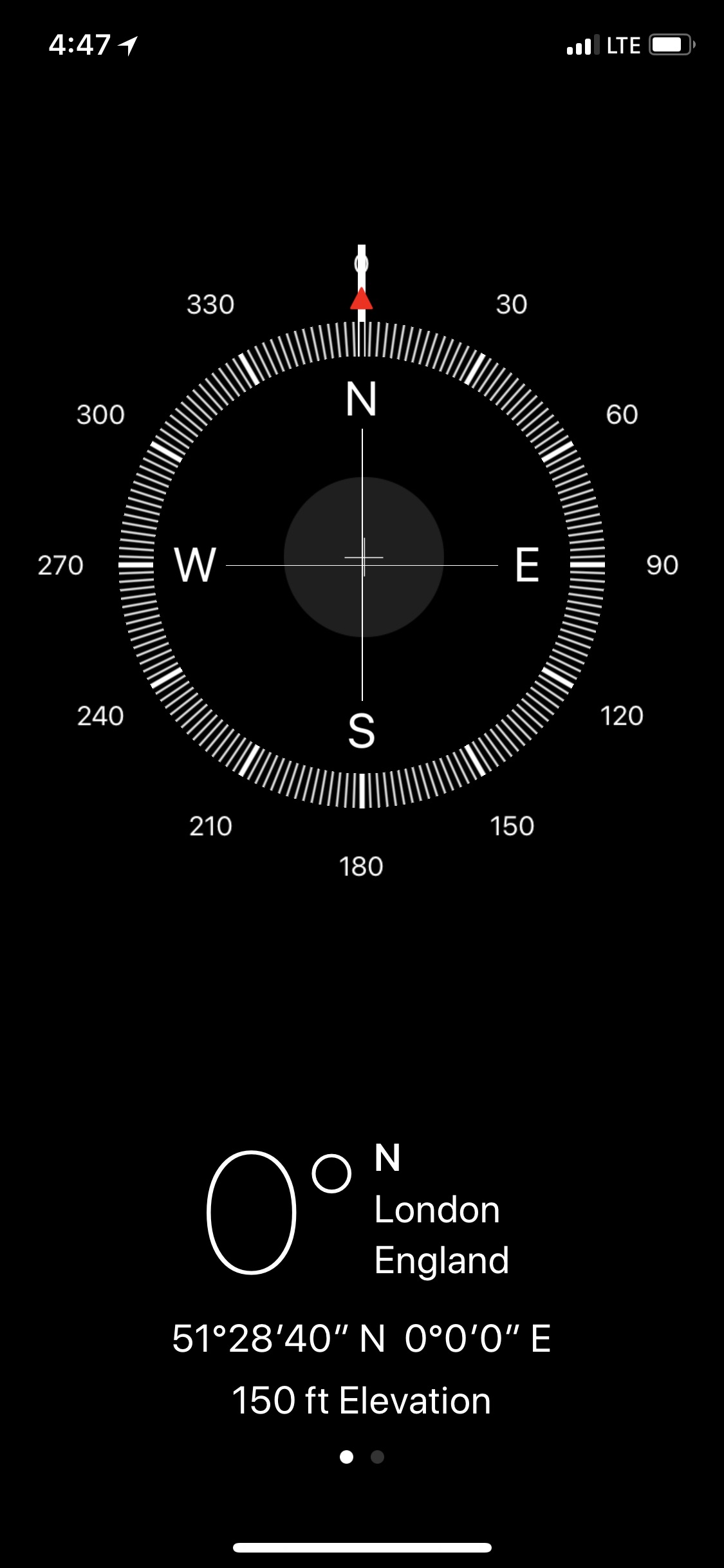
Task: Tap the compass dial to lock bearing
Action: tap(362, 565)
